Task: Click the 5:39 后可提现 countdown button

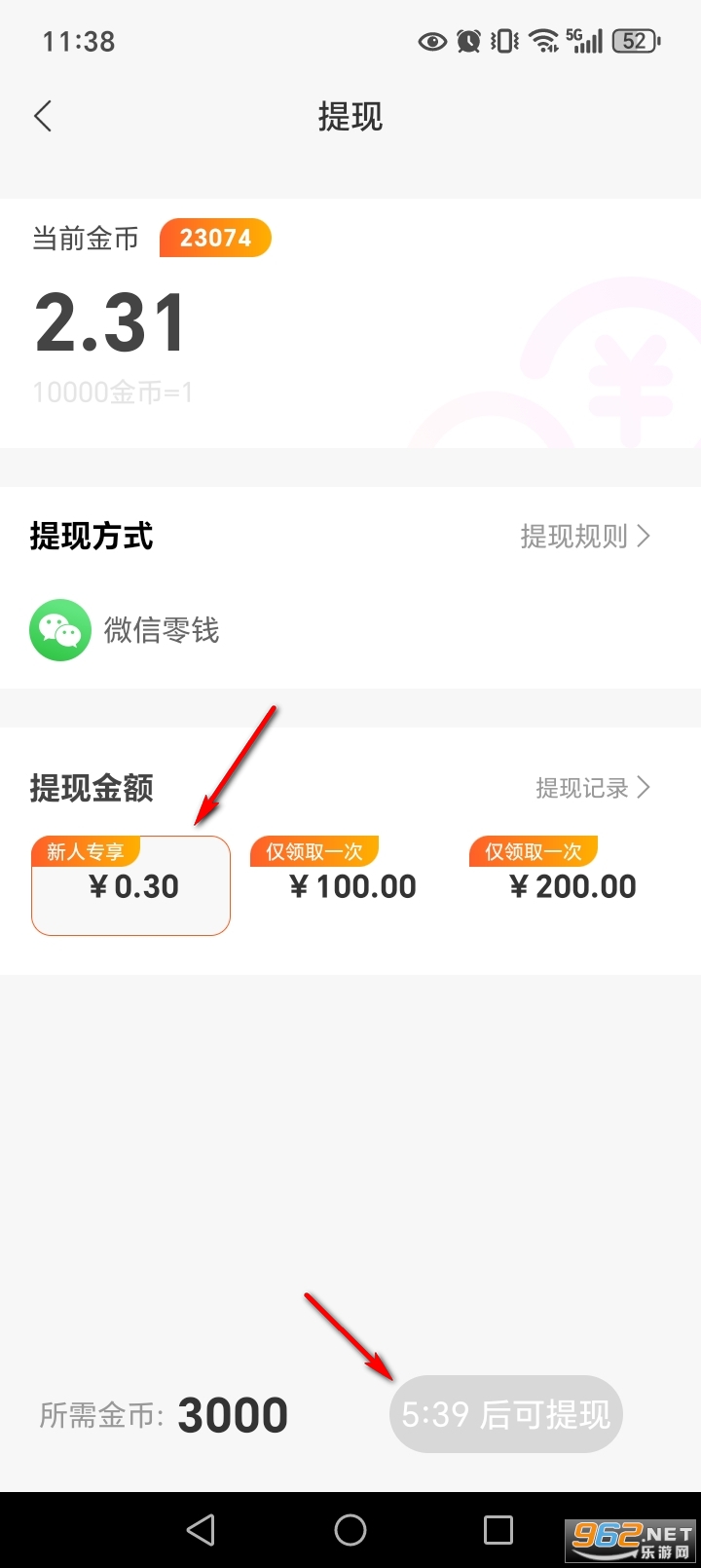Action: 505,1413
